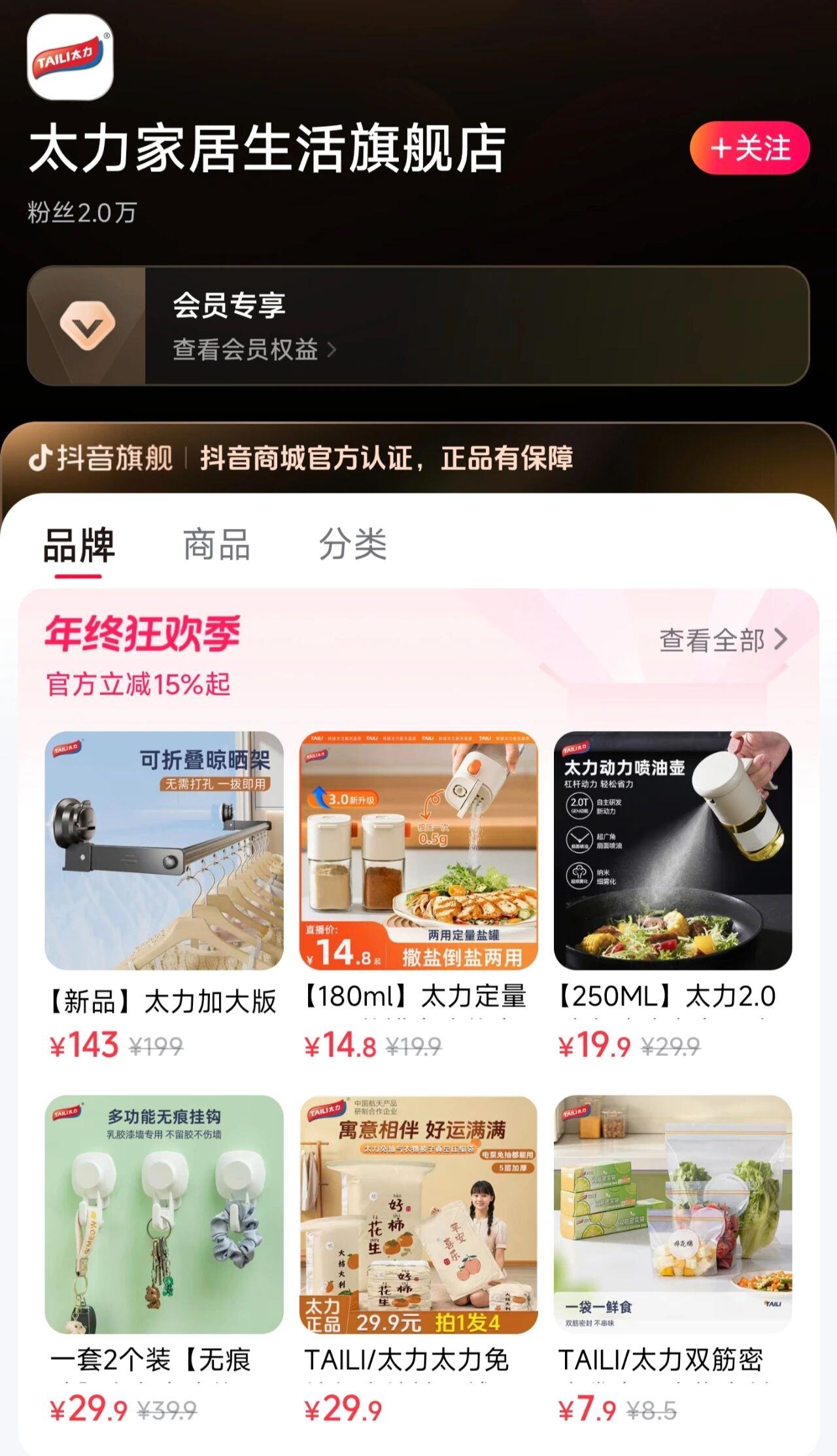This screenshot has height=1456, width=837.
Task: Open the 太力双筋密封袋 product at ¥7.9
Action: [x=672, y=1214]
